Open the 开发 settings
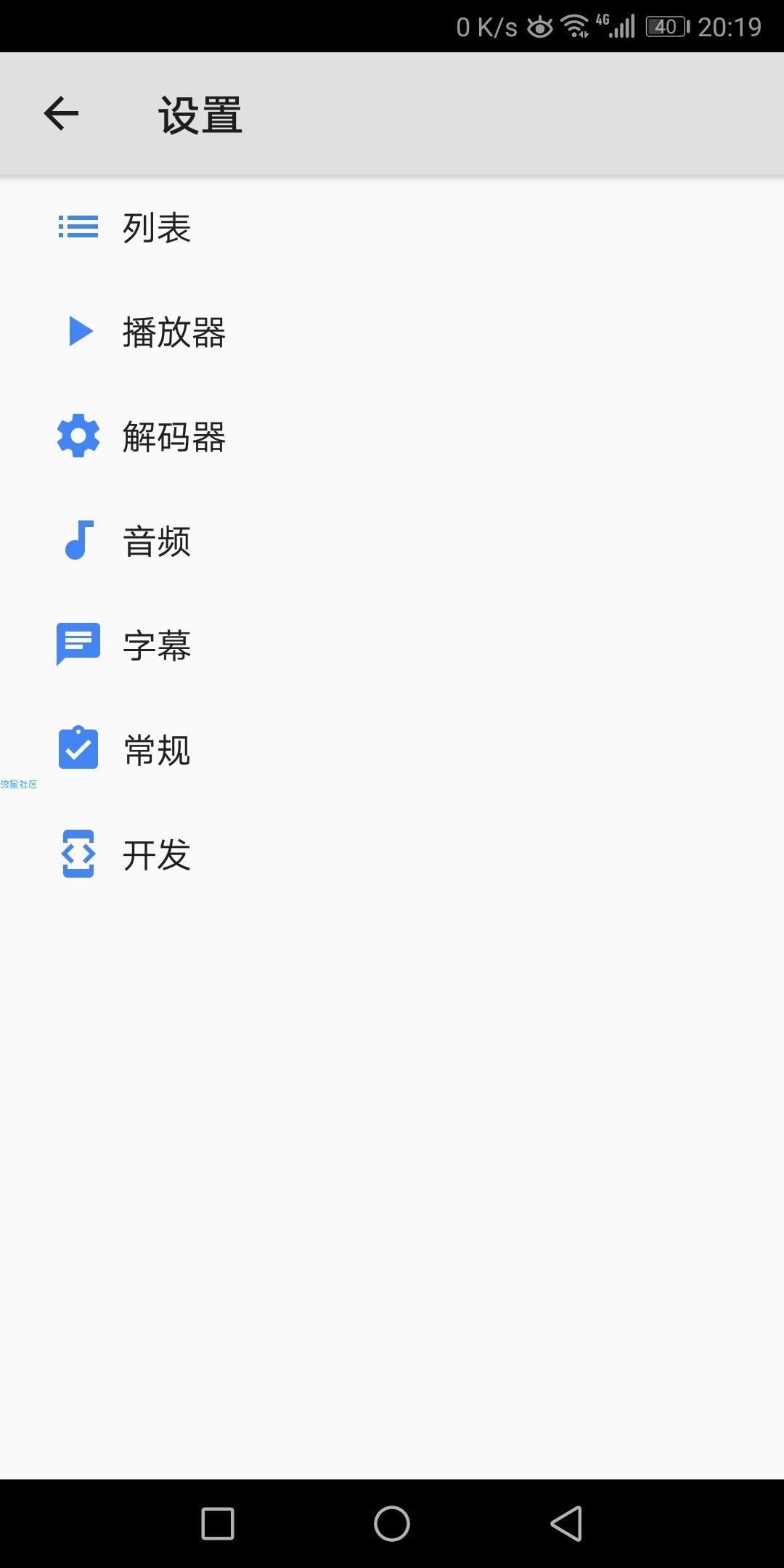This screenshot has width=784, height=1568. point(392,854)
